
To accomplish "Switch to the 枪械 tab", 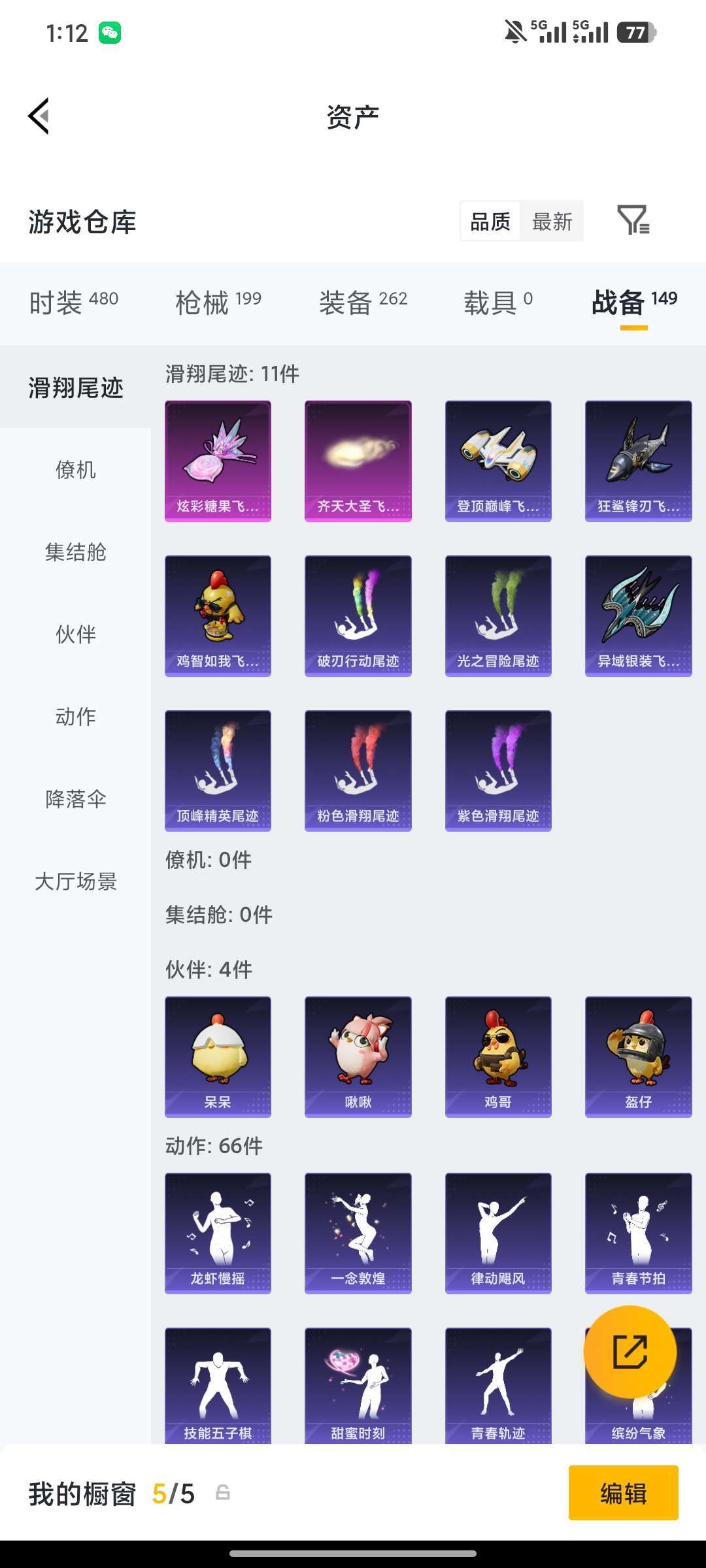I will point(218,302).
